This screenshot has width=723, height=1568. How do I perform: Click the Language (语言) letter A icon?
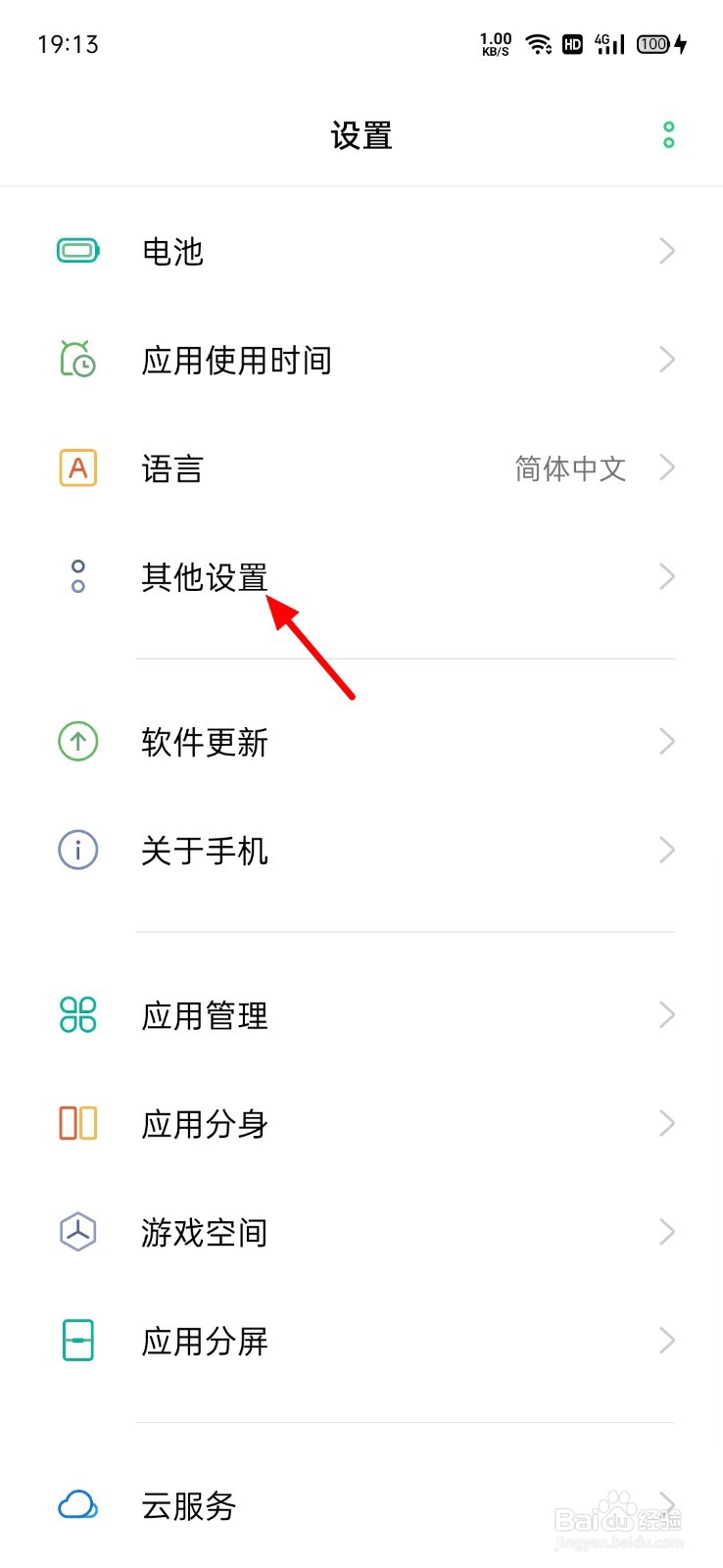(x=76, y=468)
